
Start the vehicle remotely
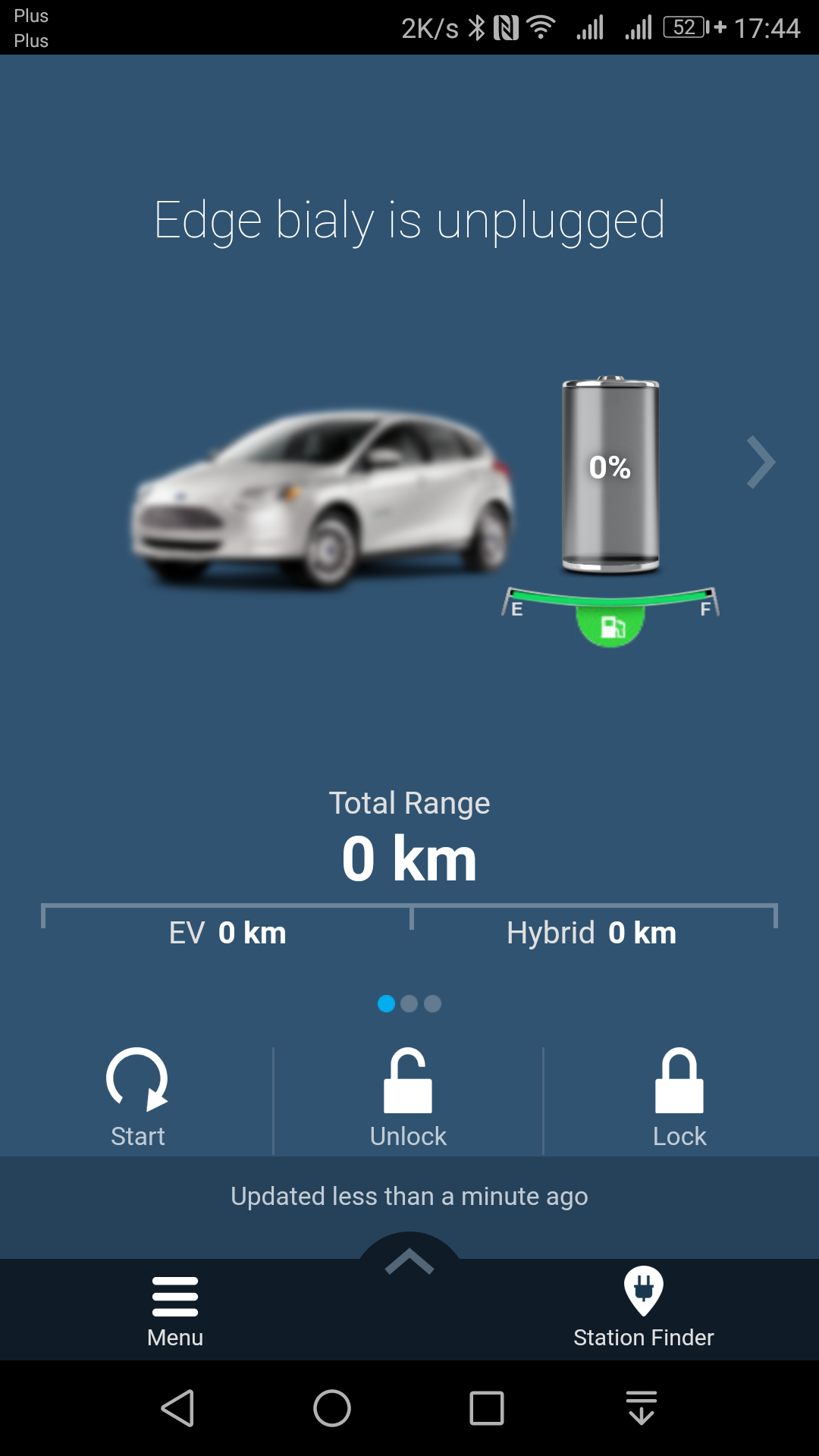(137, 1098)
